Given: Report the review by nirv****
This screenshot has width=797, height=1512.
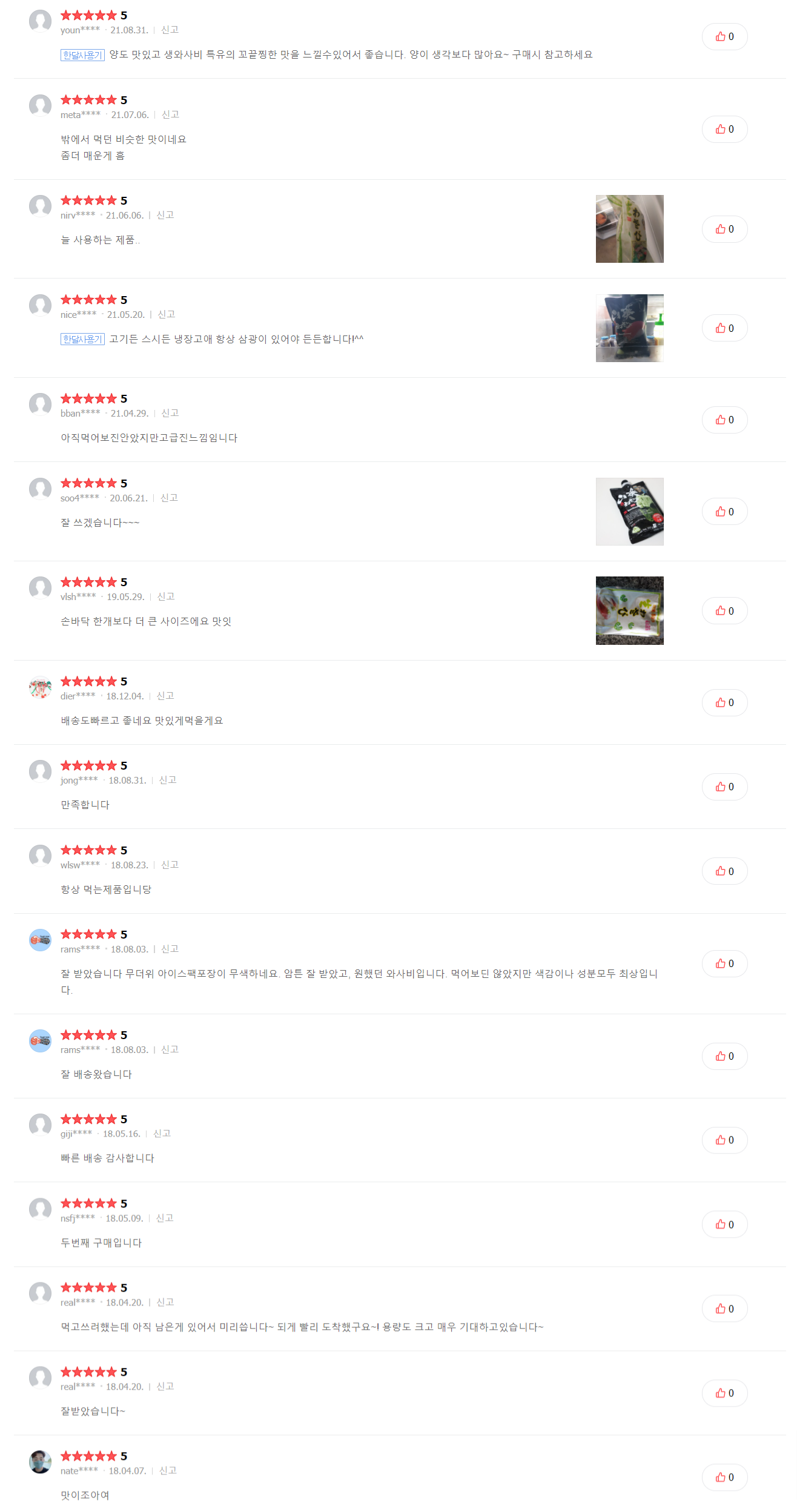Looking at the screenshot, I should tap(165, 215).
